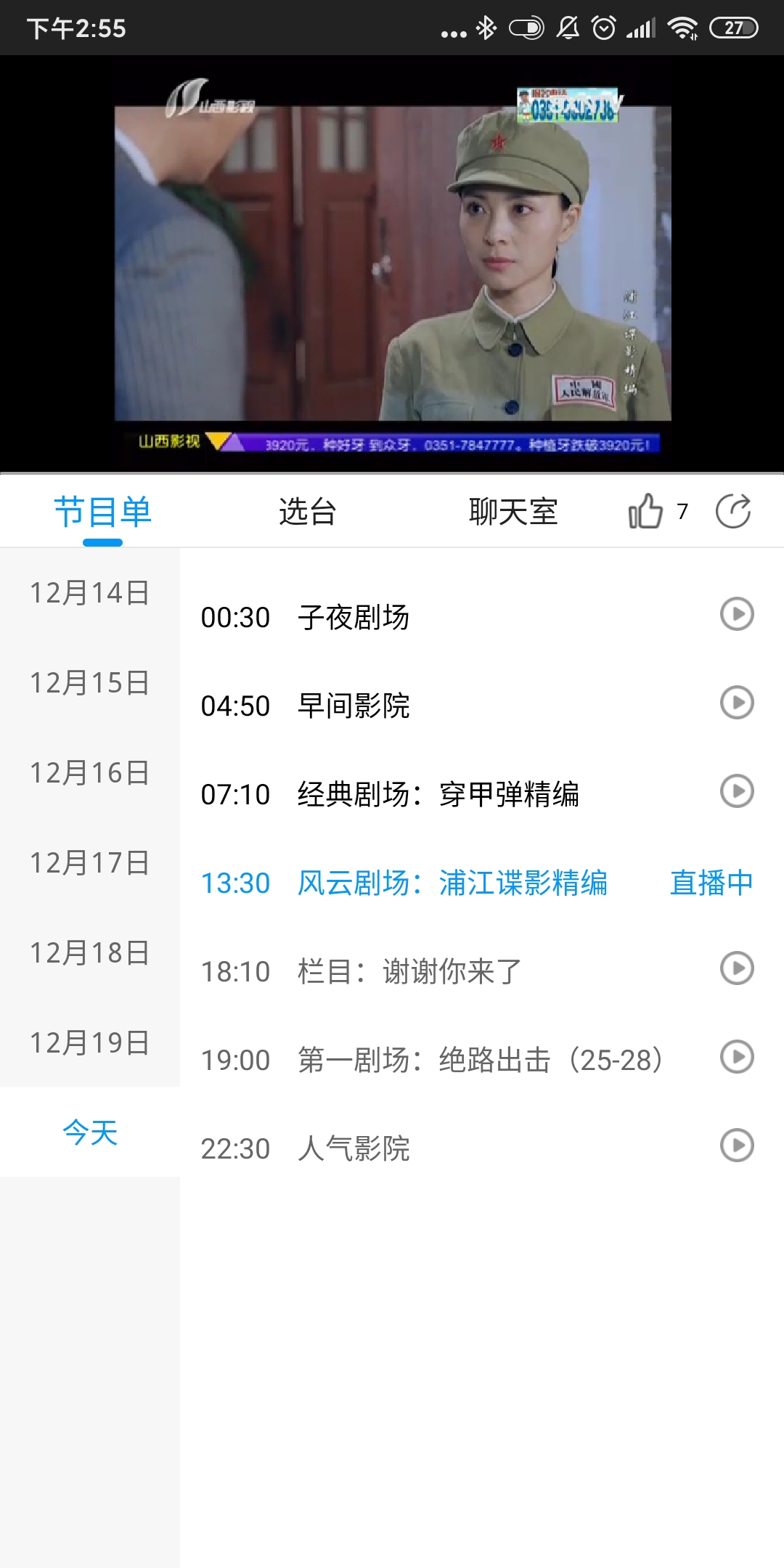Select 今天 in the date list
The width and height of the screenshot is (784, 1568).
[x=90, y=1132]
